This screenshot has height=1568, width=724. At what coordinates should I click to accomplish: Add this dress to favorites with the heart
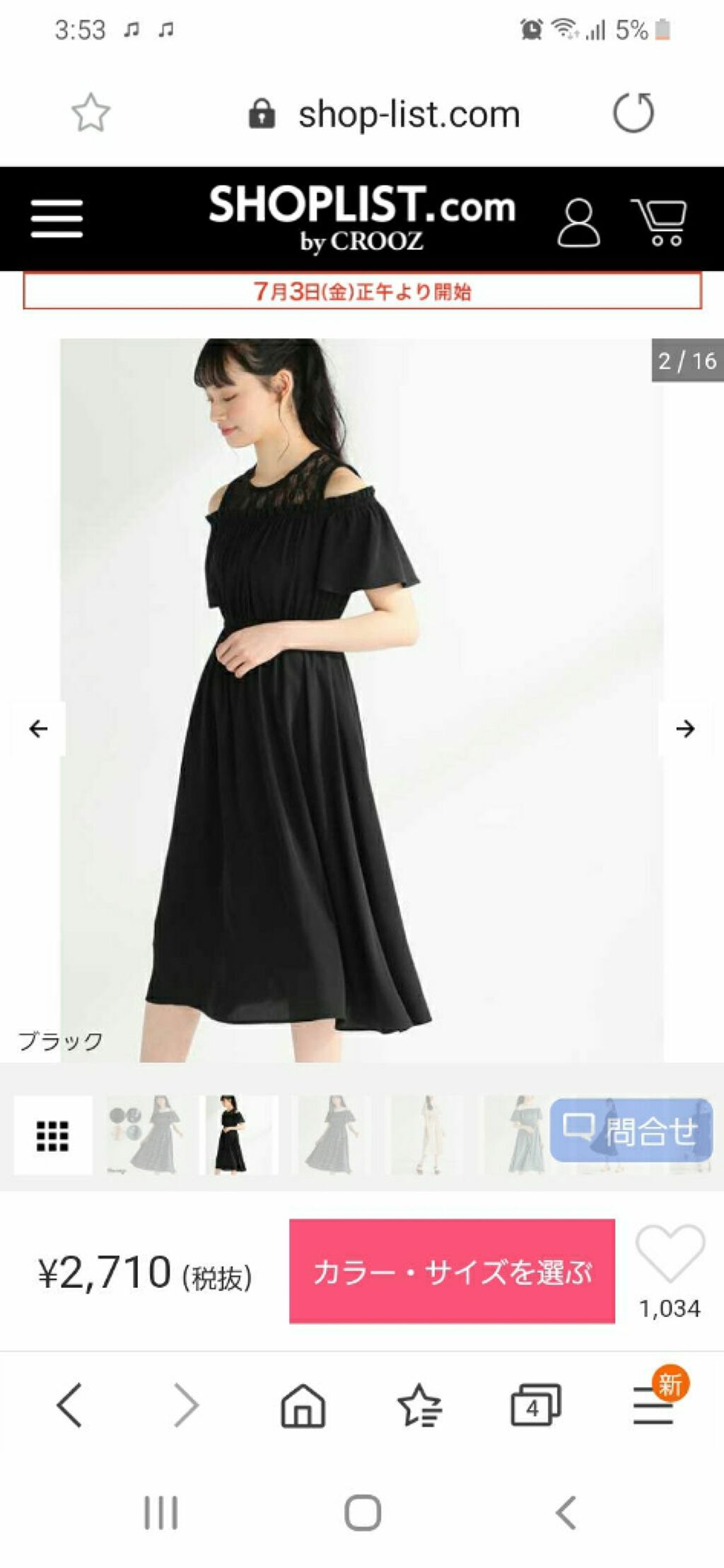(x=670, y=1253)
